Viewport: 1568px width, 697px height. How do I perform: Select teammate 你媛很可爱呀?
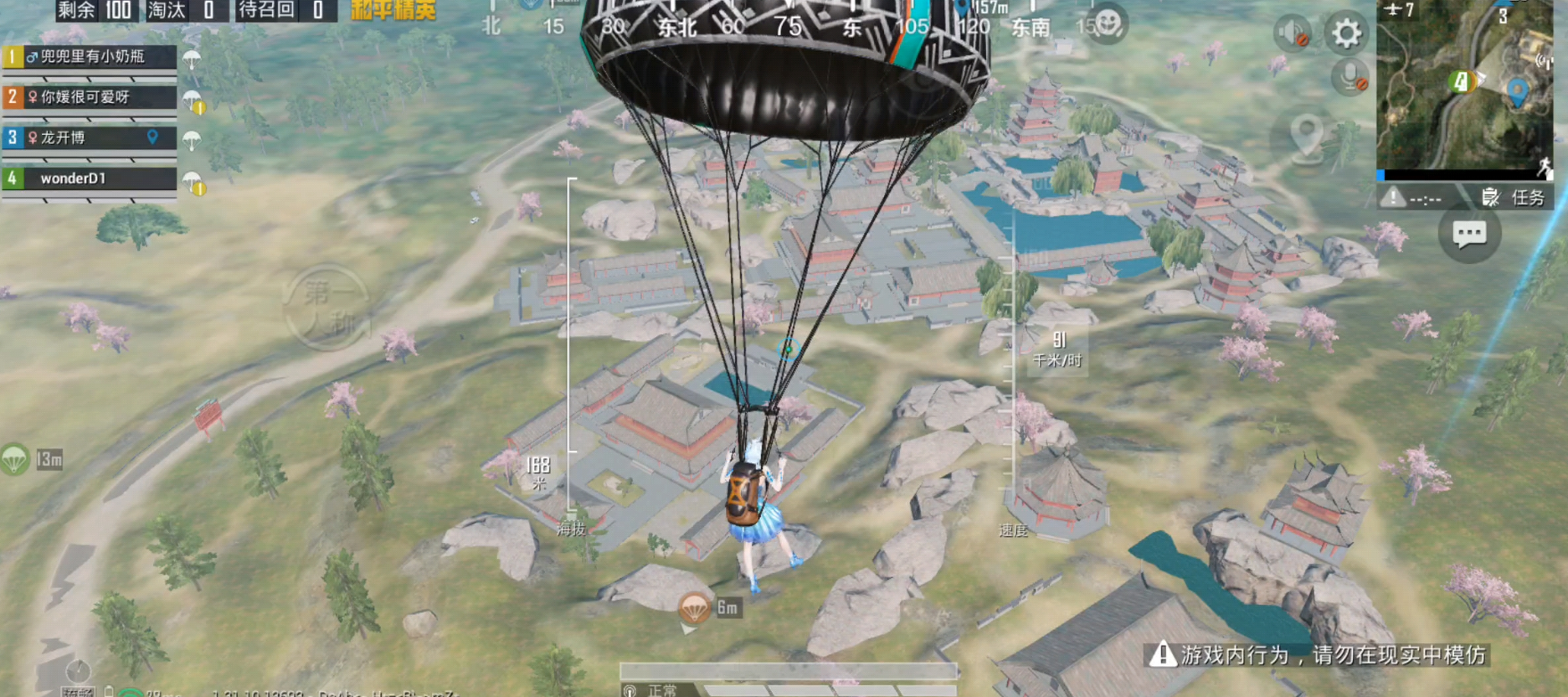pyautogui.click(x=90, y=97)
